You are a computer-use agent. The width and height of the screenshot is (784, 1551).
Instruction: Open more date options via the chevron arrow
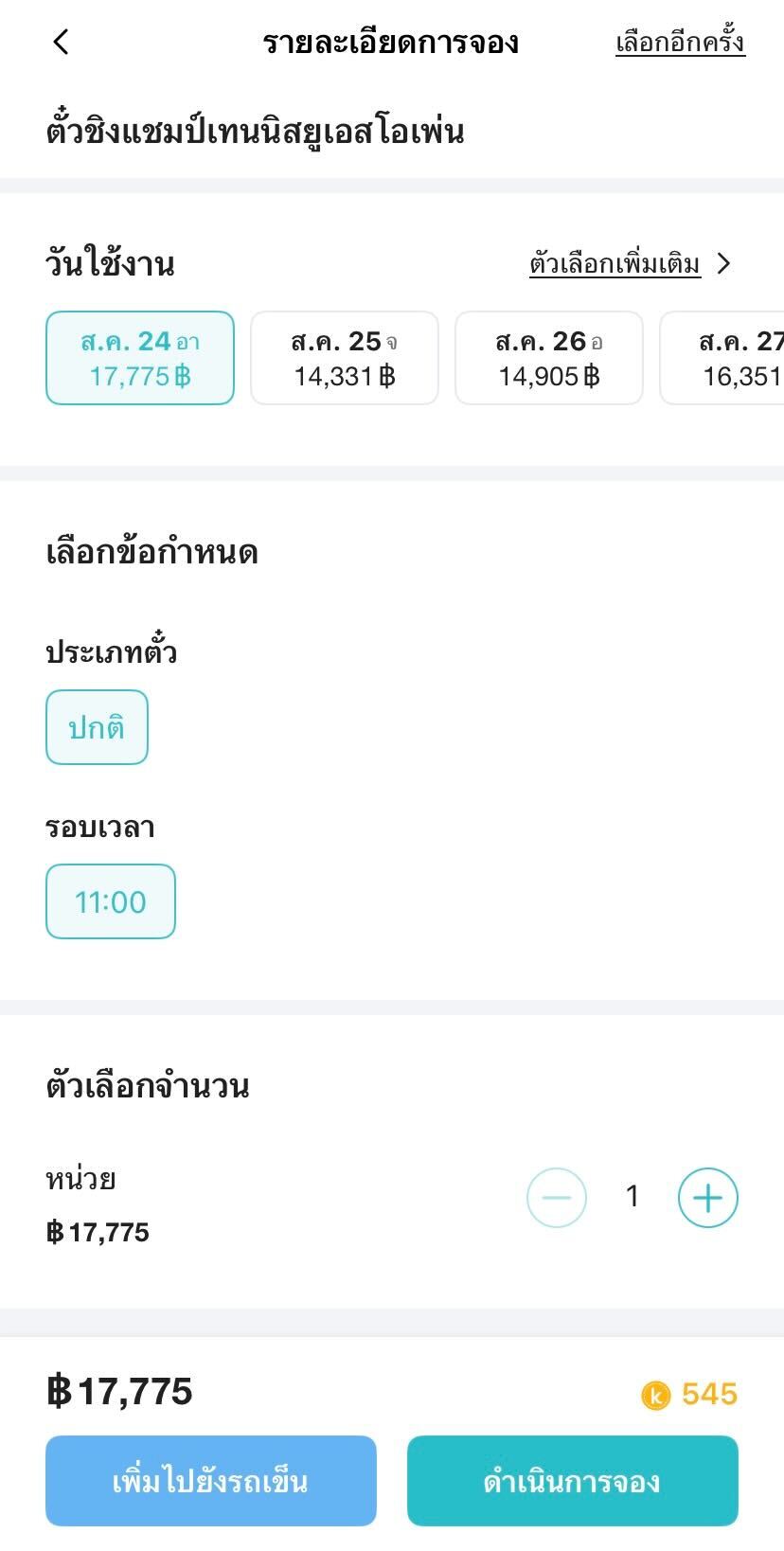[725, 264]
